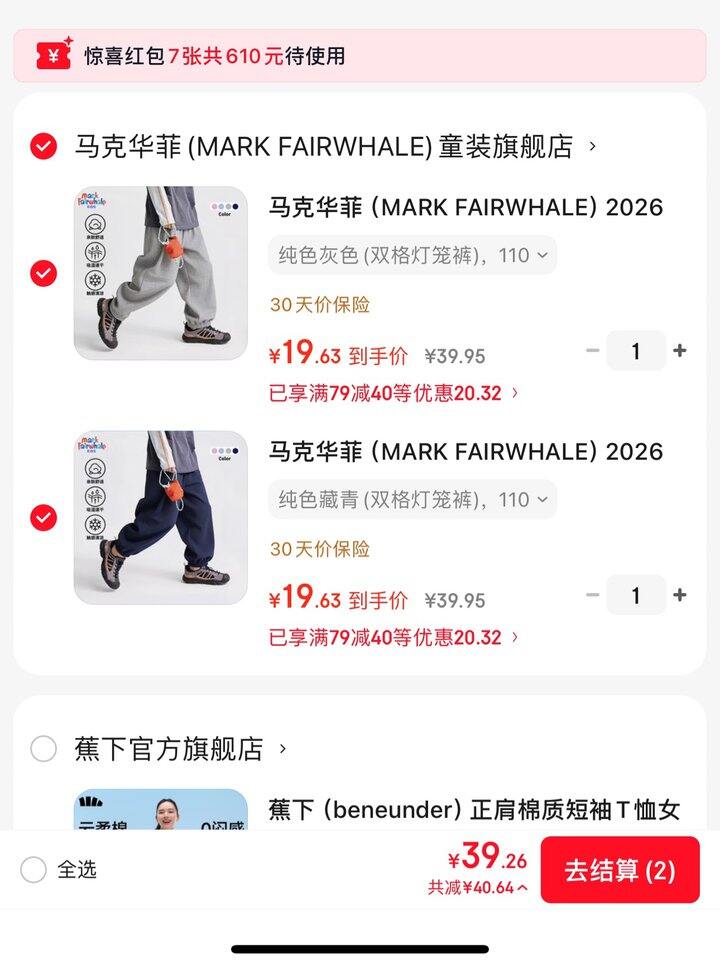View discount details for the 纯色灰色 pants

coord(394,393)
